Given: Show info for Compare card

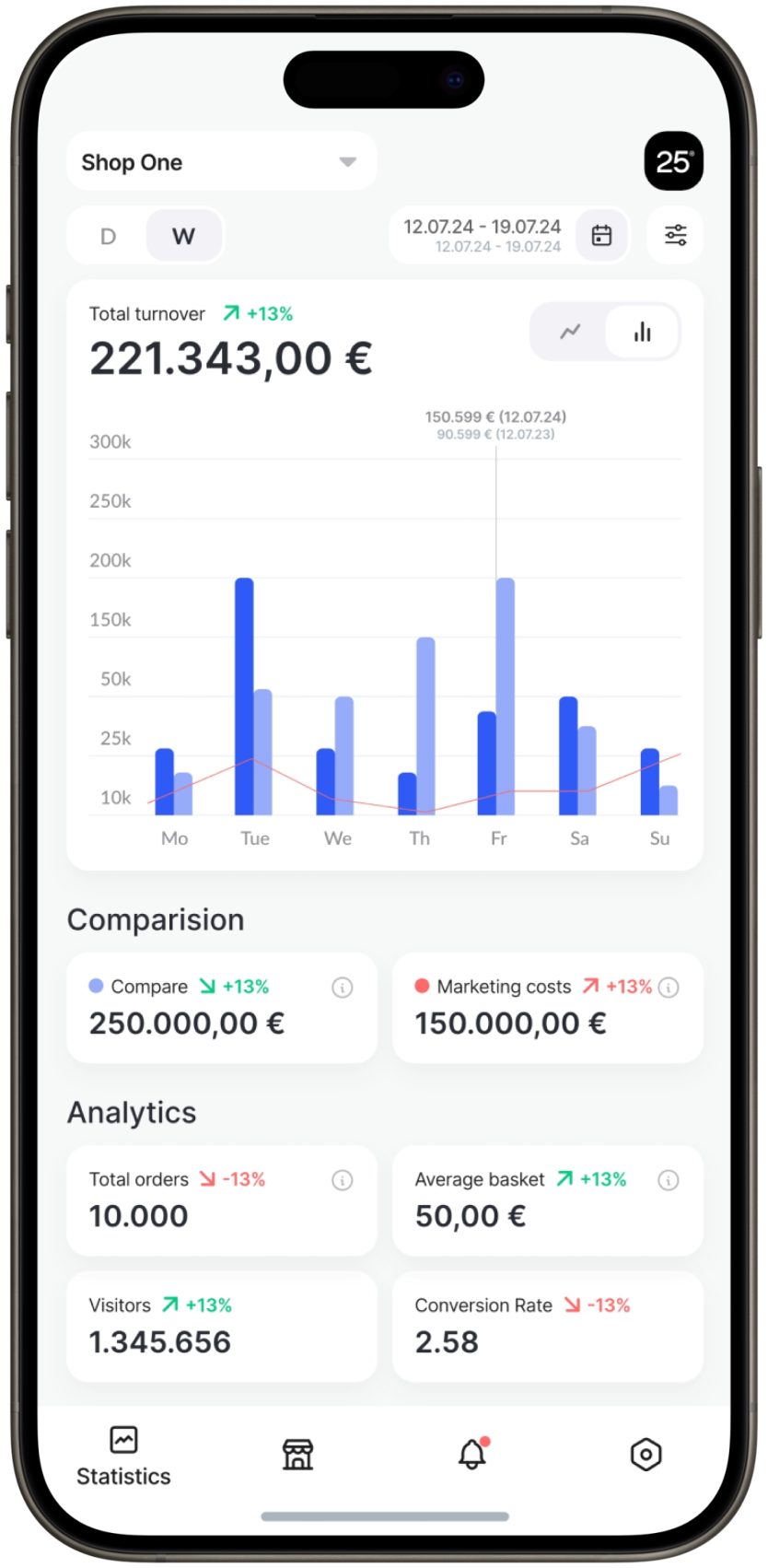Looking at the screenshot, I should point(342,988).
